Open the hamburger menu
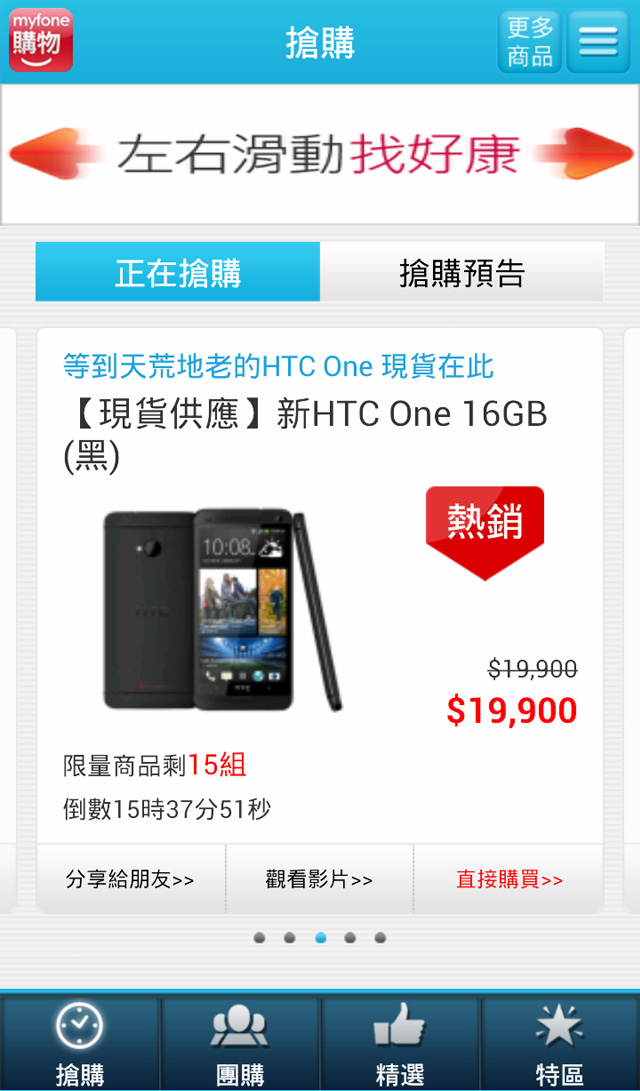Viewport: 640px width, 1091px height. pos(598,42)
